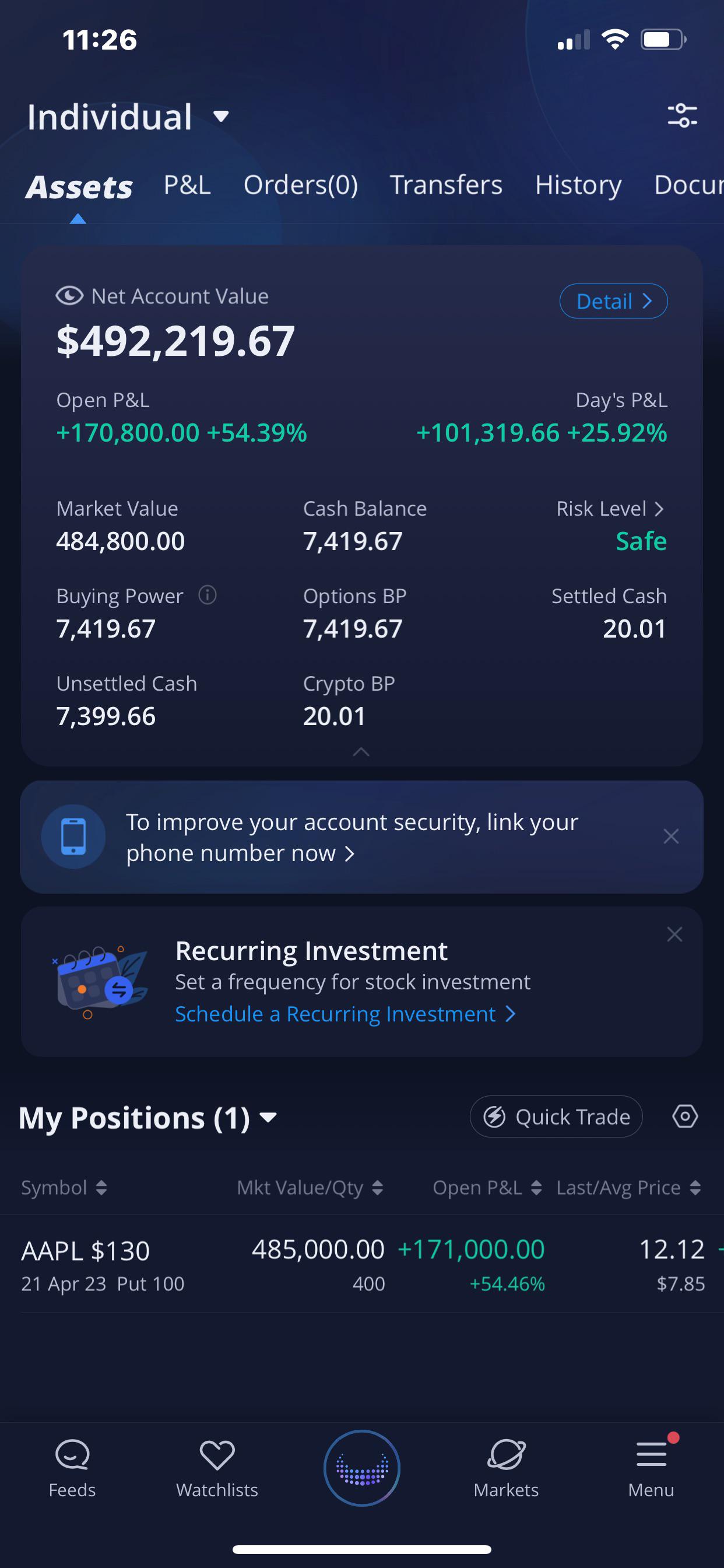Hide the net account value with eye icon
The height and width of the screenshot is (1568, 724).
click(69, 296)
